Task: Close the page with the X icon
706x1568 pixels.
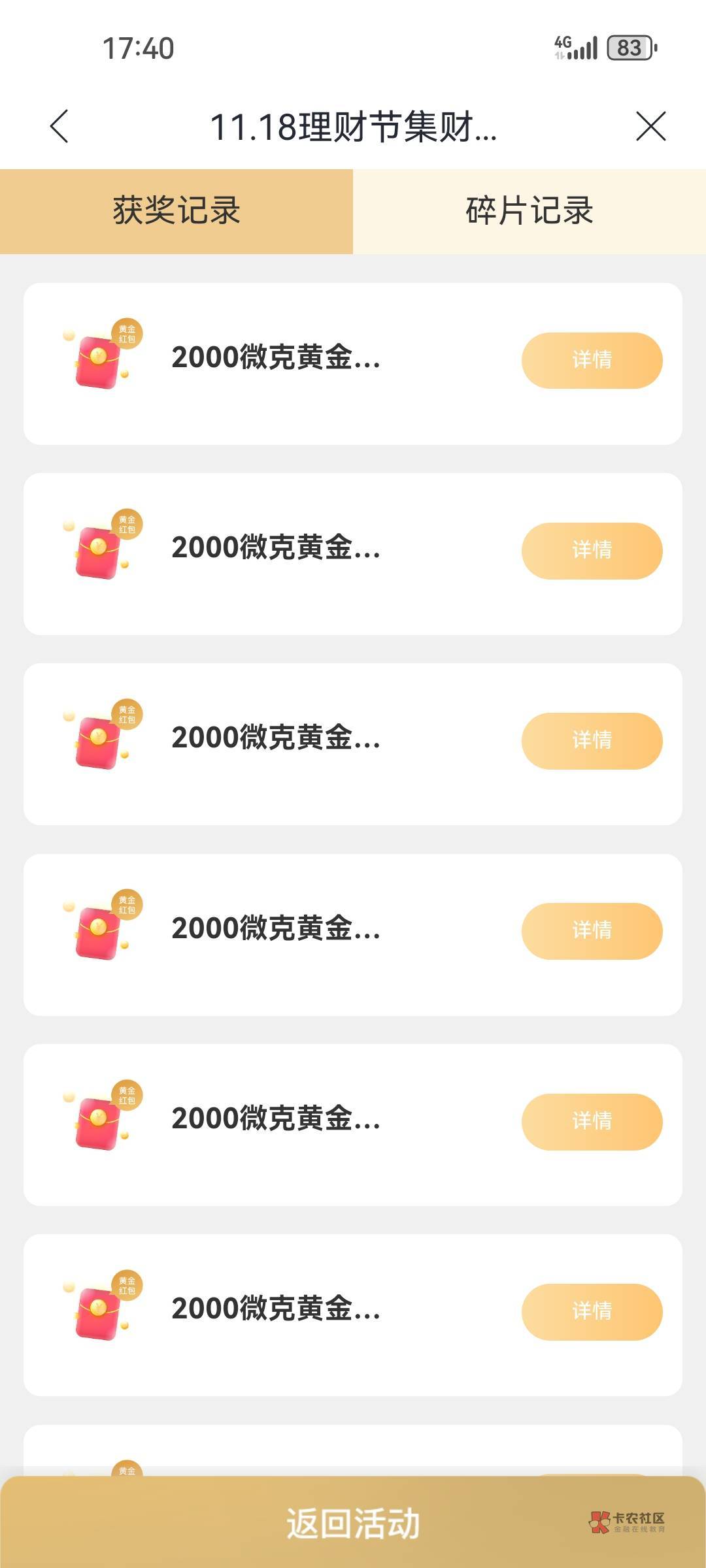Action: [650, 126]
